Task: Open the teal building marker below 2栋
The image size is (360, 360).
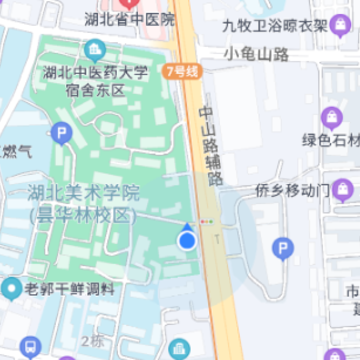Action: click(x=179, y=349)
